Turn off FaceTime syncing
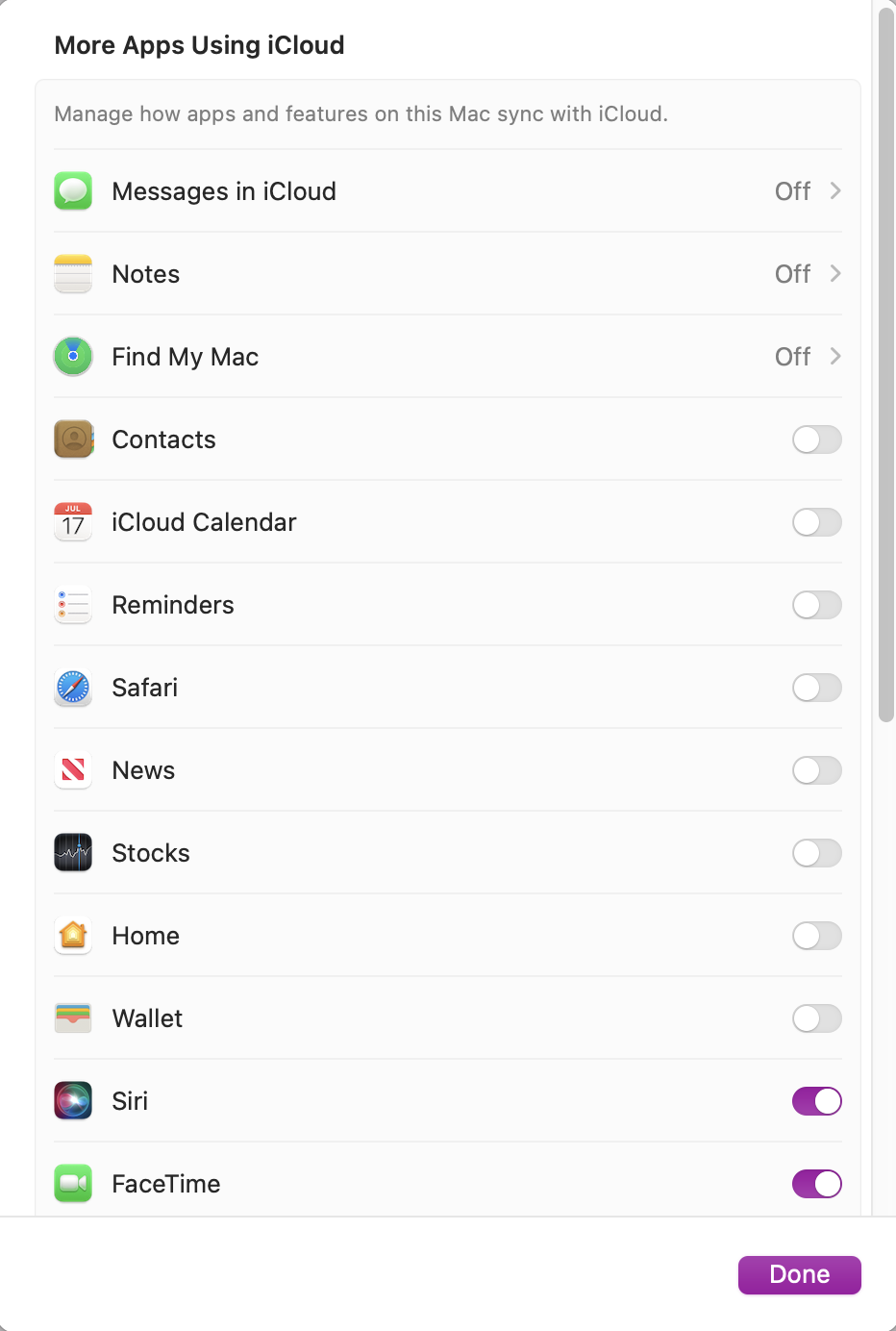 816,1184
